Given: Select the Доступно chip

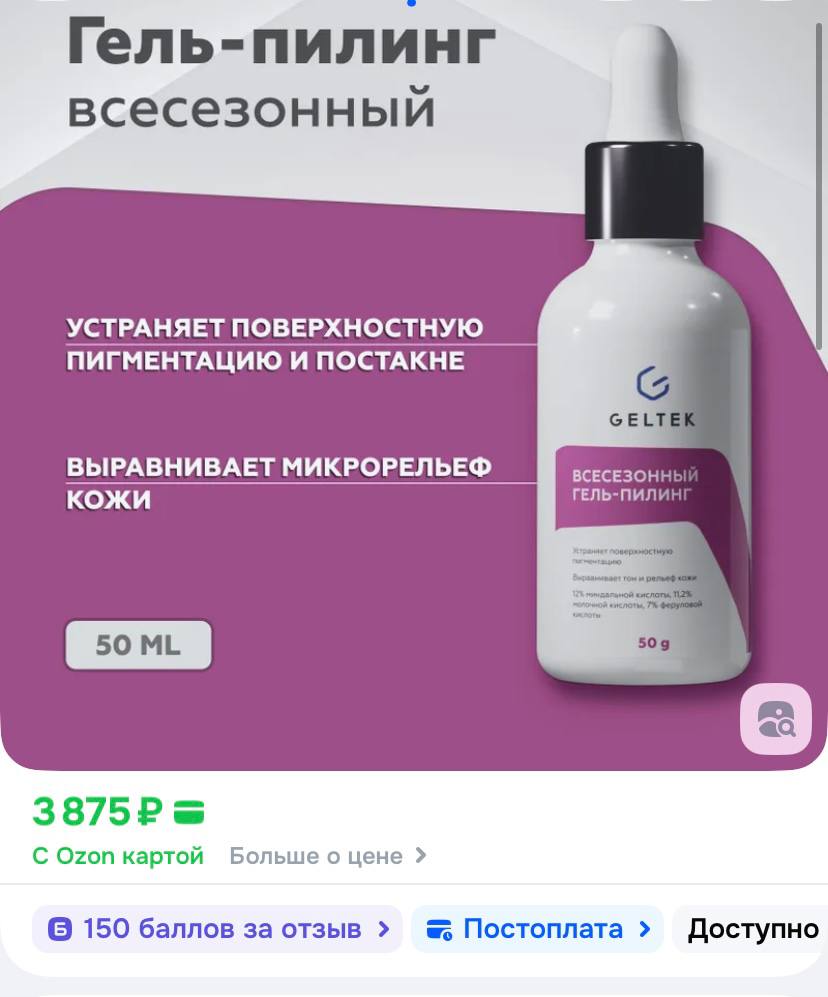Looking at the screenshot, I should [x=752, y=929].
